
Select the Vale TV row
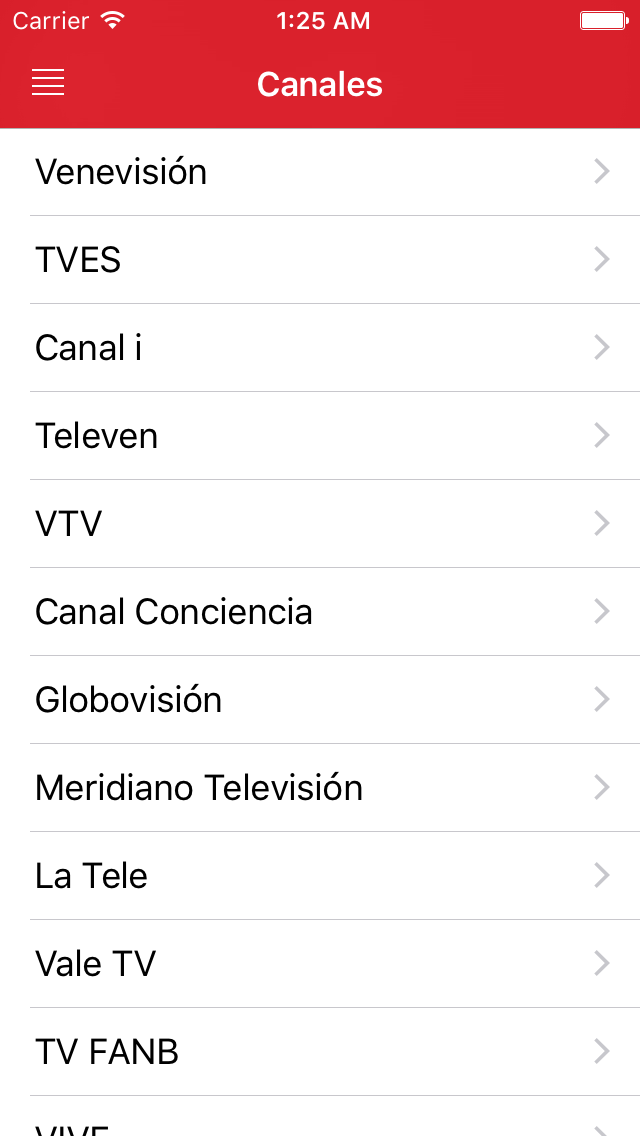click(320, 964)
